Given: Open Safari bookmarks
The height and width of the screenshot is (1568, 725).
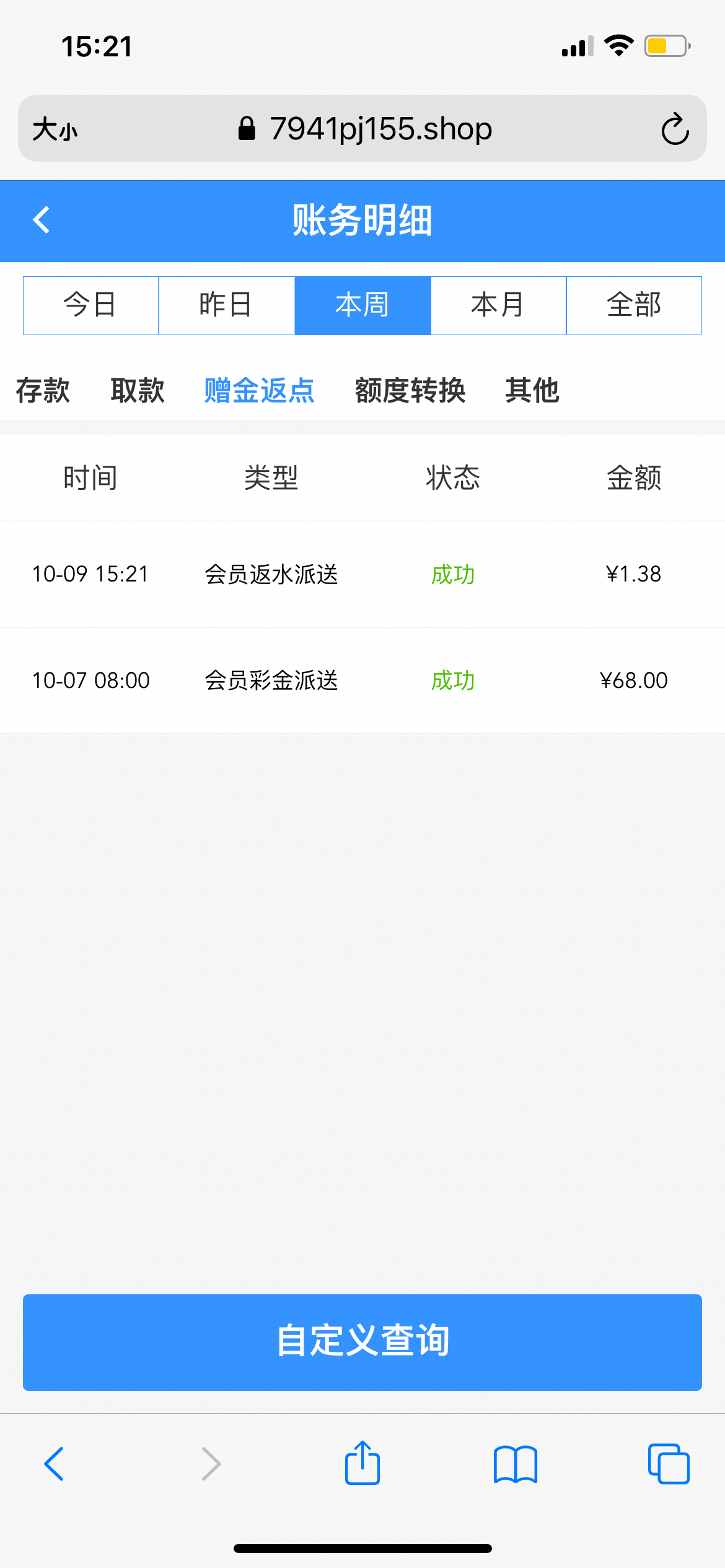Looking at the screenshot, I should point(516,1464).
